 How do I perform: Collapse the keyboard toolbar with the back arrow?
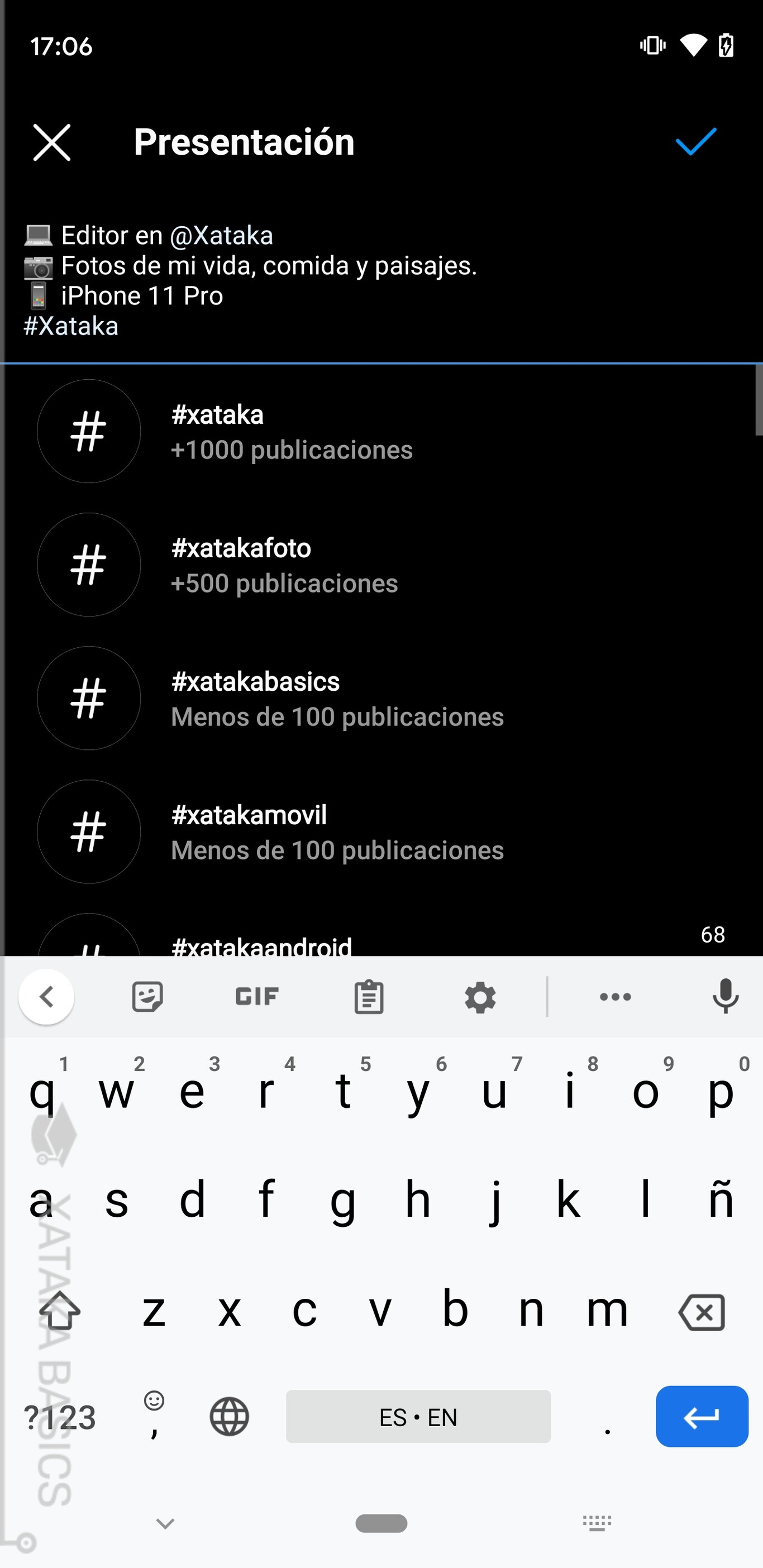[x=46, y=997]
